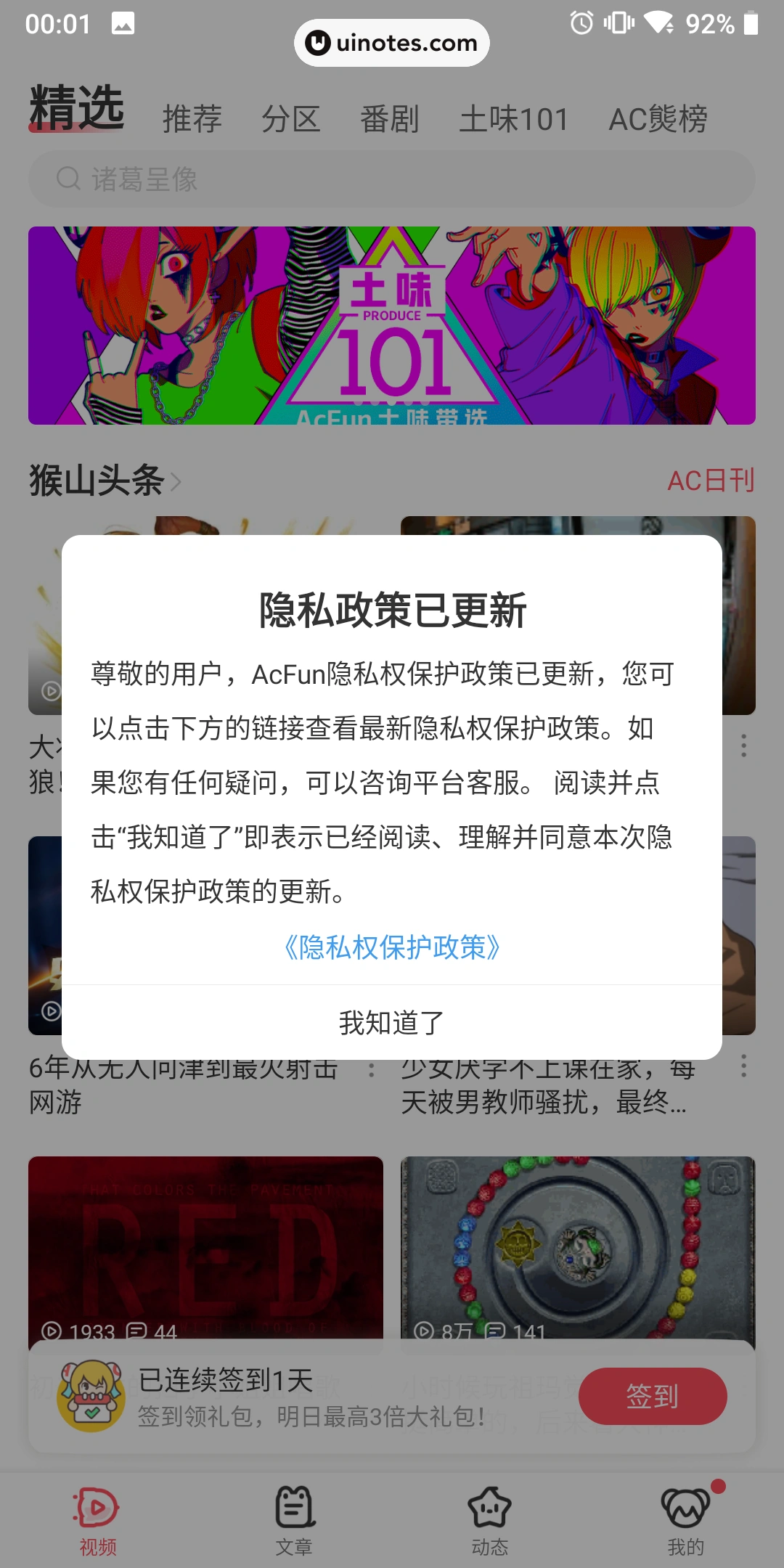Open the 《隐私权保护政策》 link
The width and height of the screenshot is (784, 1568).
(x=391, y=947)
